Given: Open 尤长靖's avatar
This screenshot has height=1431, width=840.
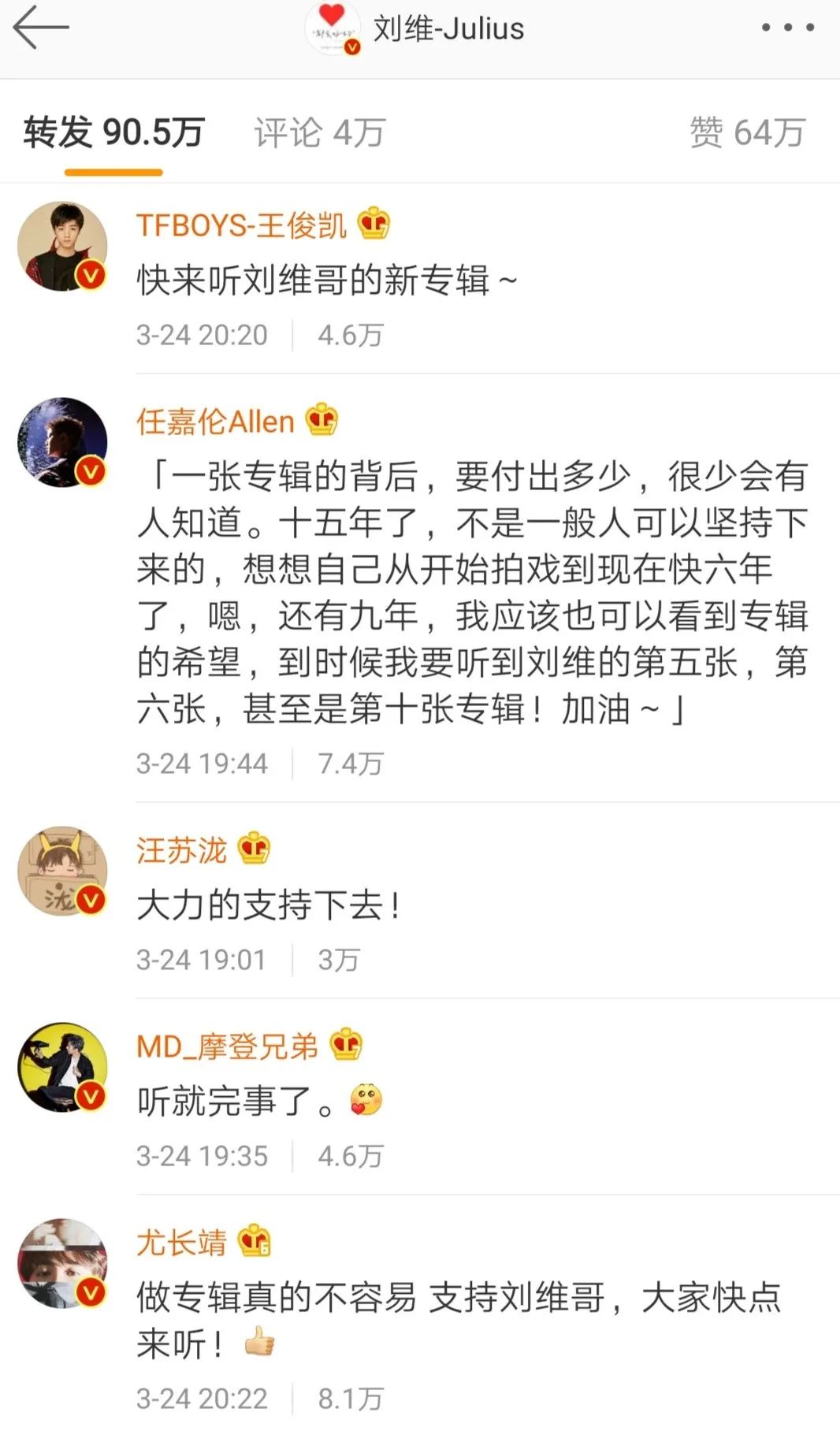Looking at the screenshot, I should (62, 1263).
